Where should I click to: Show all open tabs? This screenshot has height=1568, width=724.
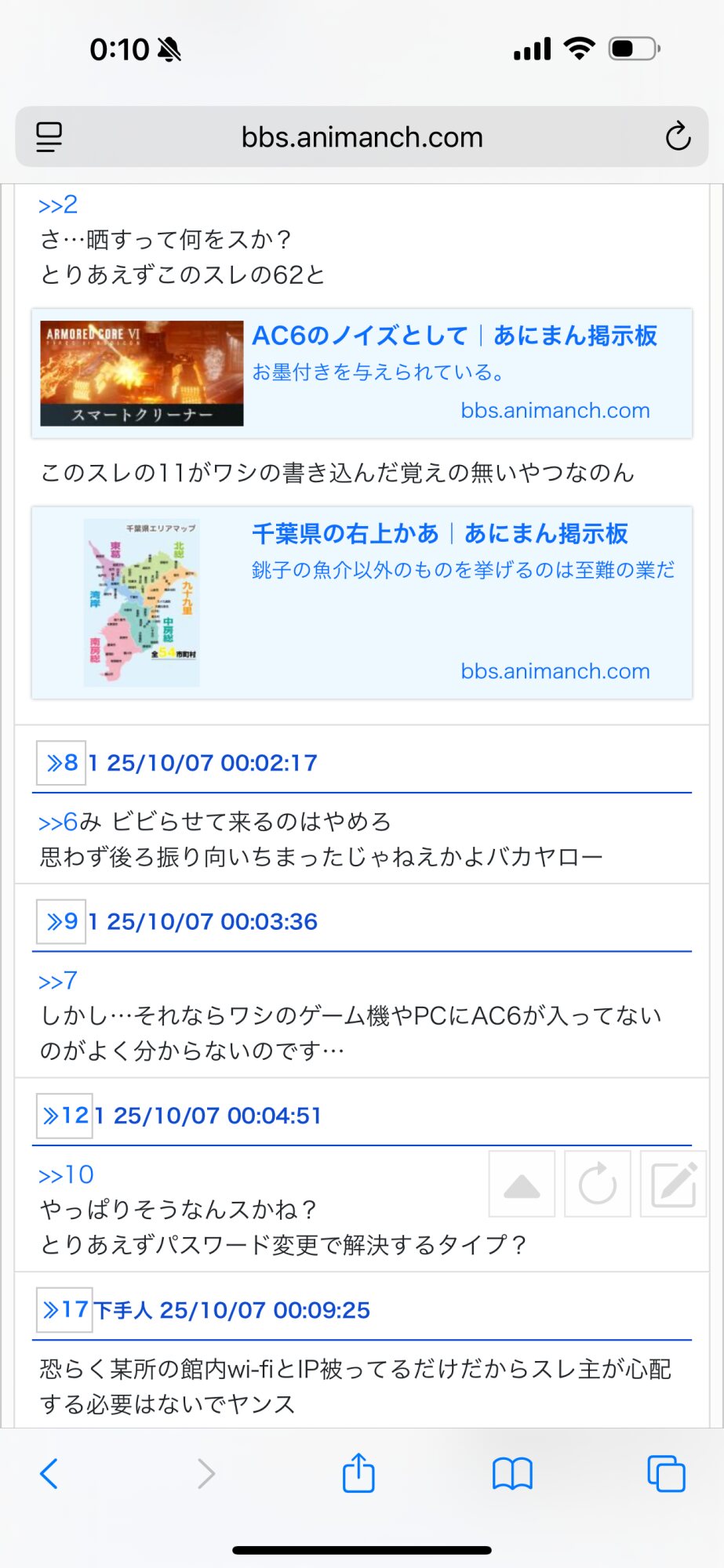tap(666, 1474)
